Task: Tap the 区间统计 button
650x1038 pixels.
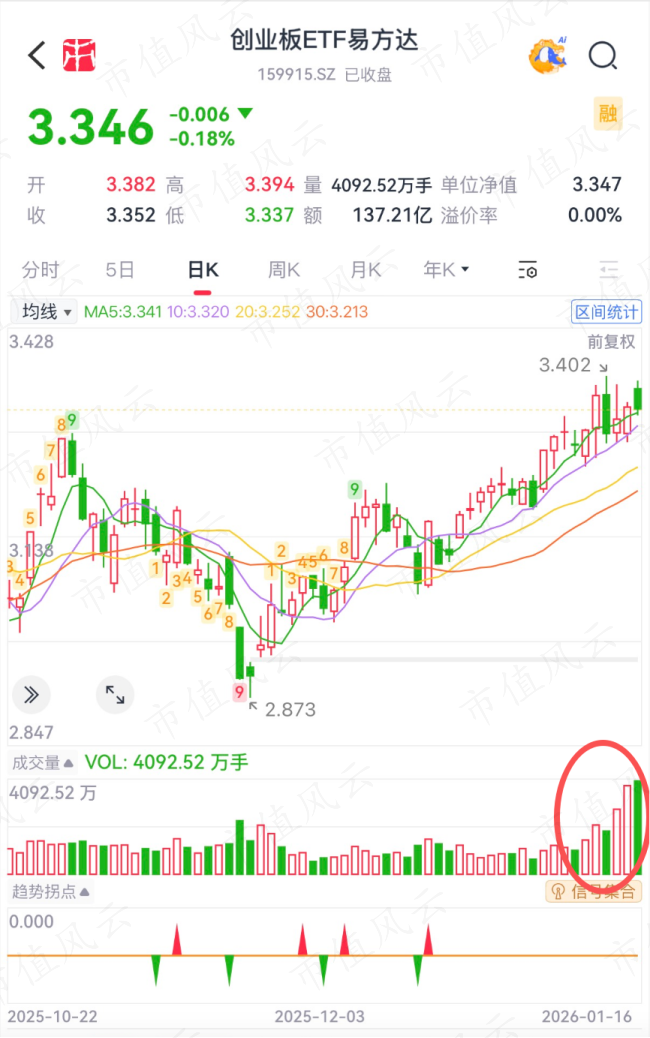Action: [606, 312]
